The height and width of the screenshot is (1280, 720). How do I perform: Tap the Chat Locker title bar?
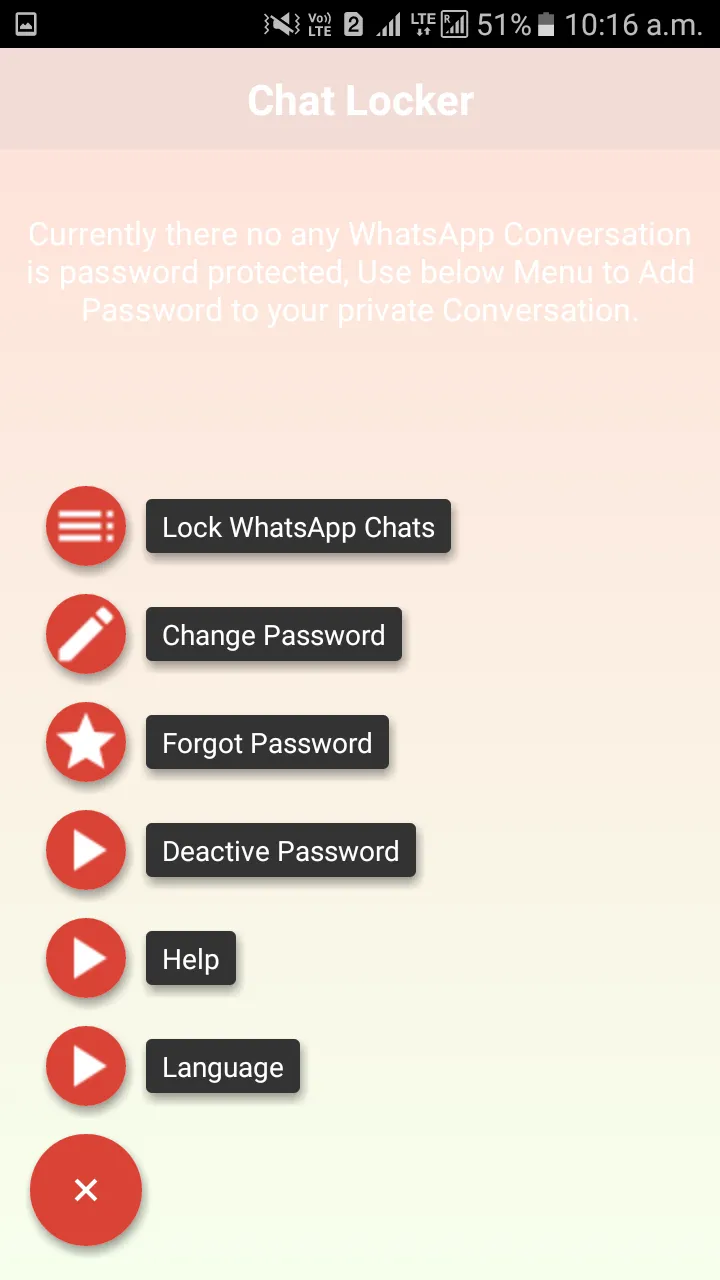click(x=360, y=99)
